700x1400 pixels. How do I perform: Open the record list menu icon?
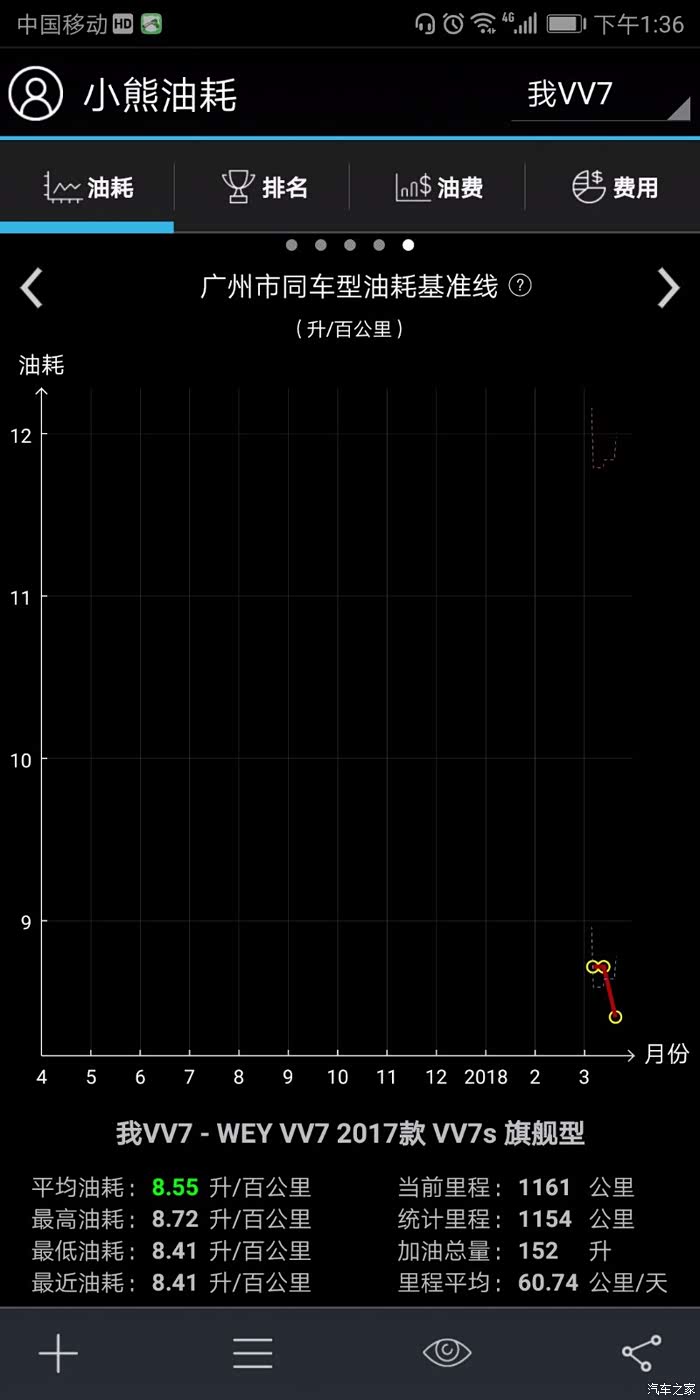(x=253, y=1353)
